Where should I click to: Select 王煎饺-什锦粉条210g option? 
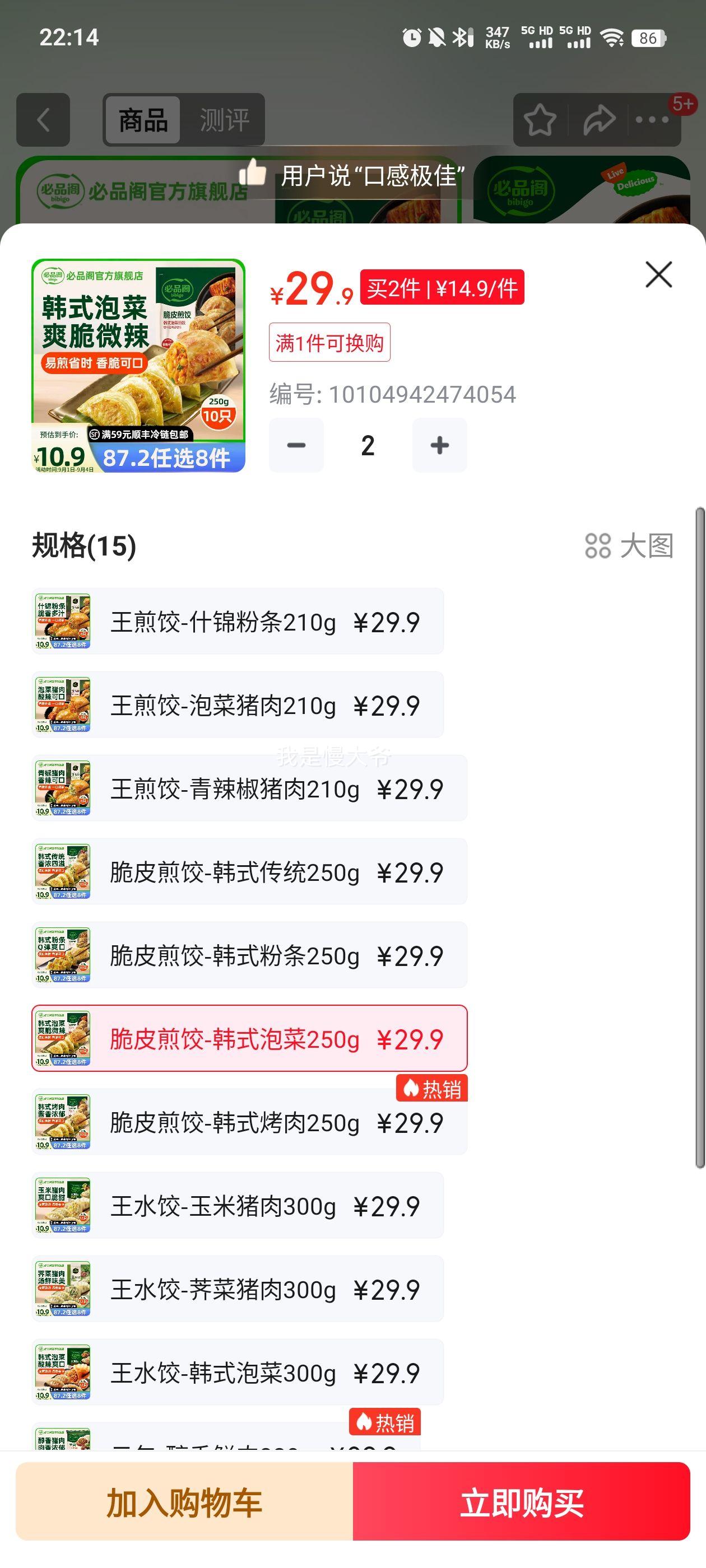click(x=238, y=622)
